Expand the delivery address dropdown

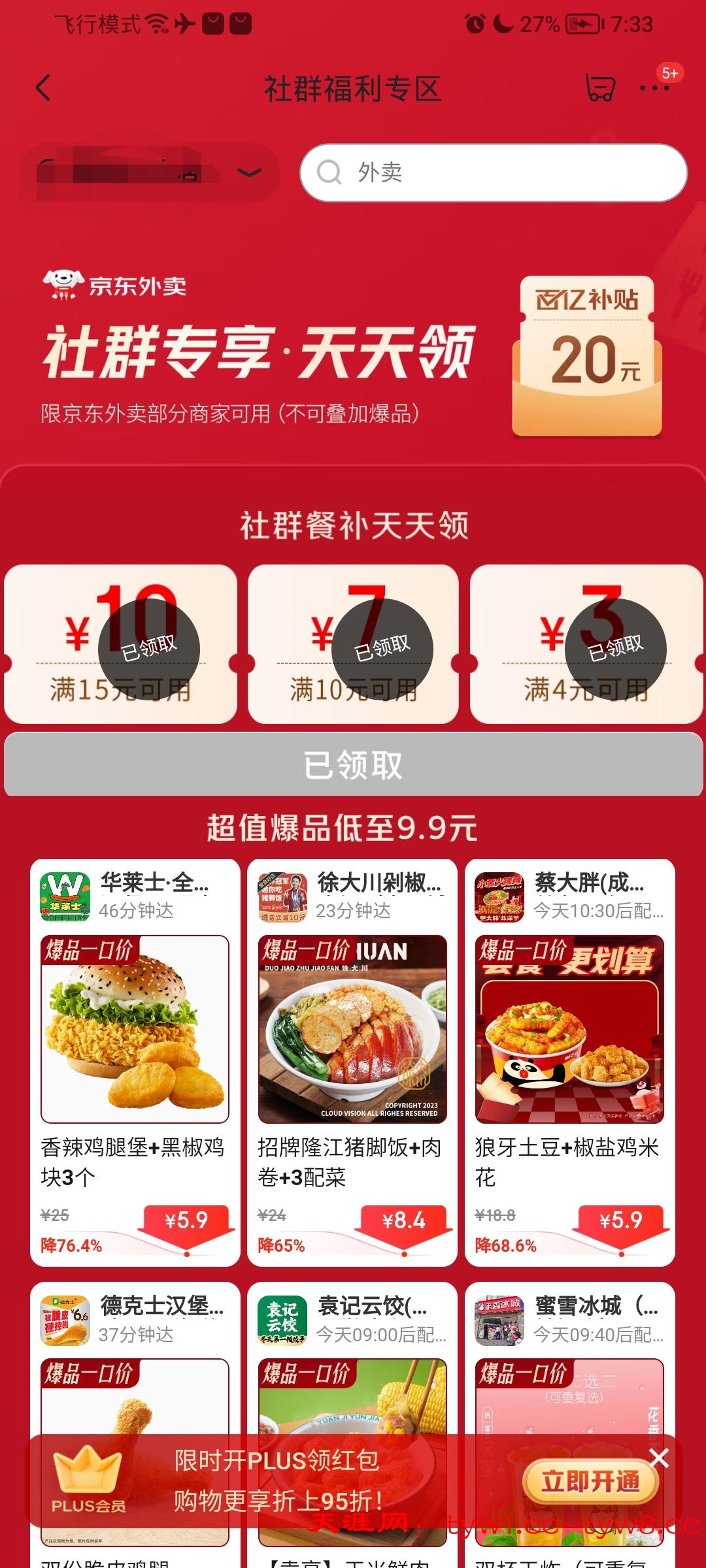coord(249,172)
